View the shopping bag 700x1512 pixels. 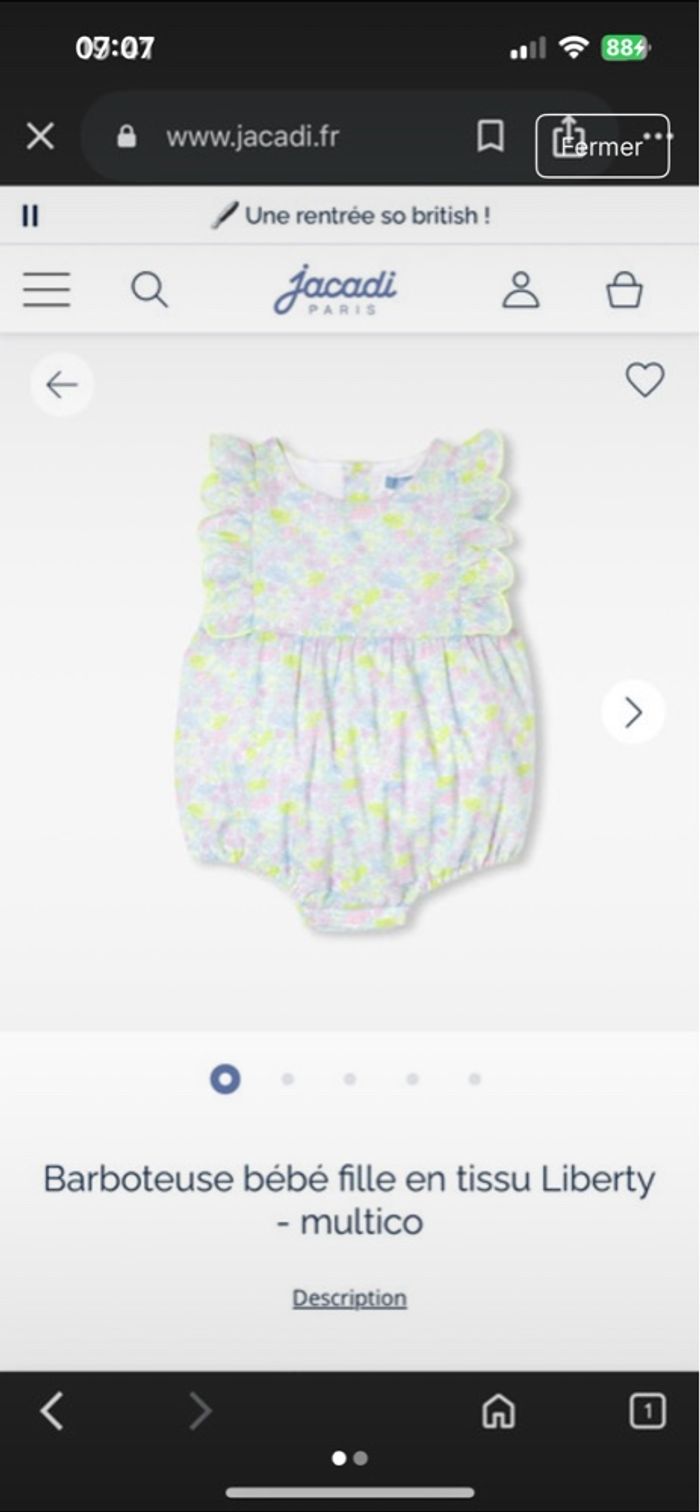pyautogui.click(x=624, y=290)
